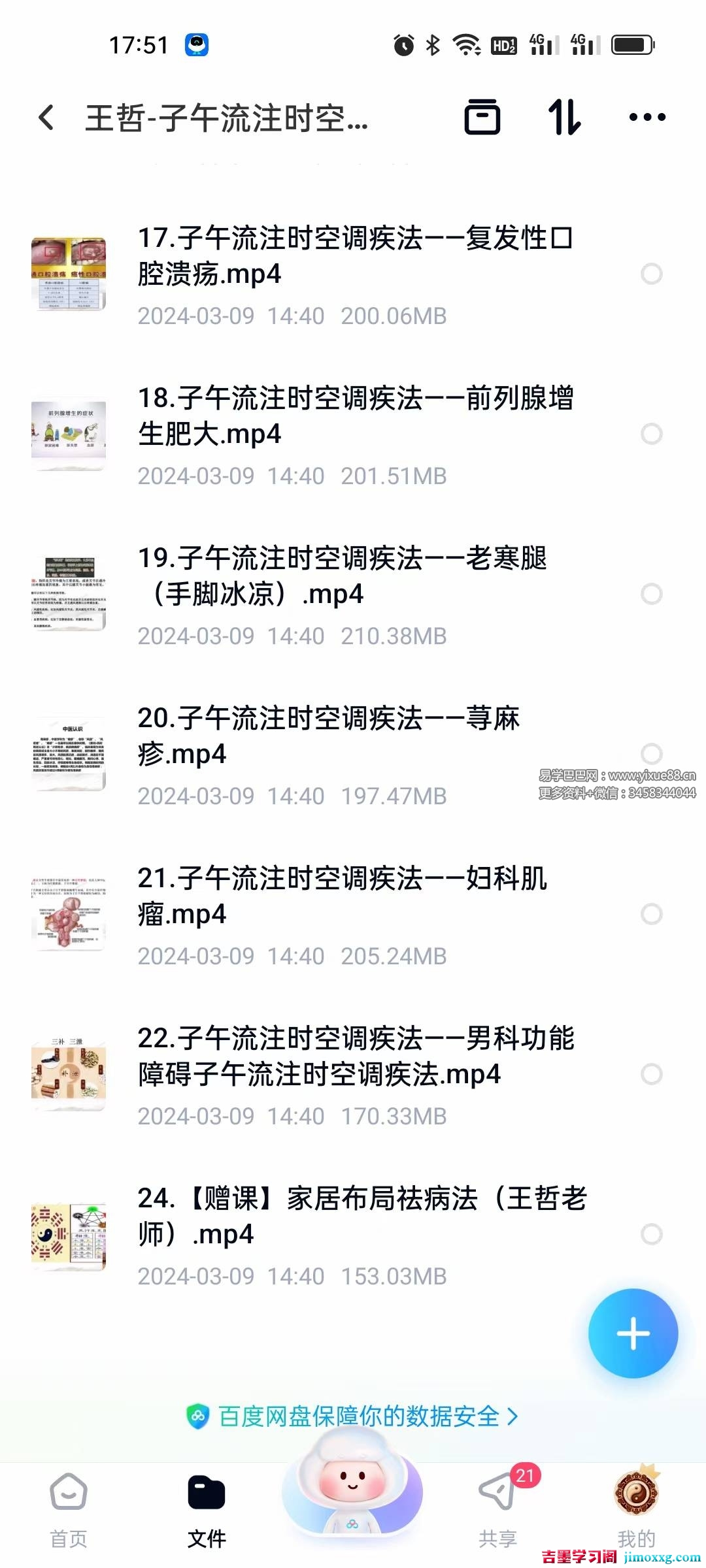Screen dimensions: 706x1568
Task: Open the transfer list box icon
Action: 482,118
